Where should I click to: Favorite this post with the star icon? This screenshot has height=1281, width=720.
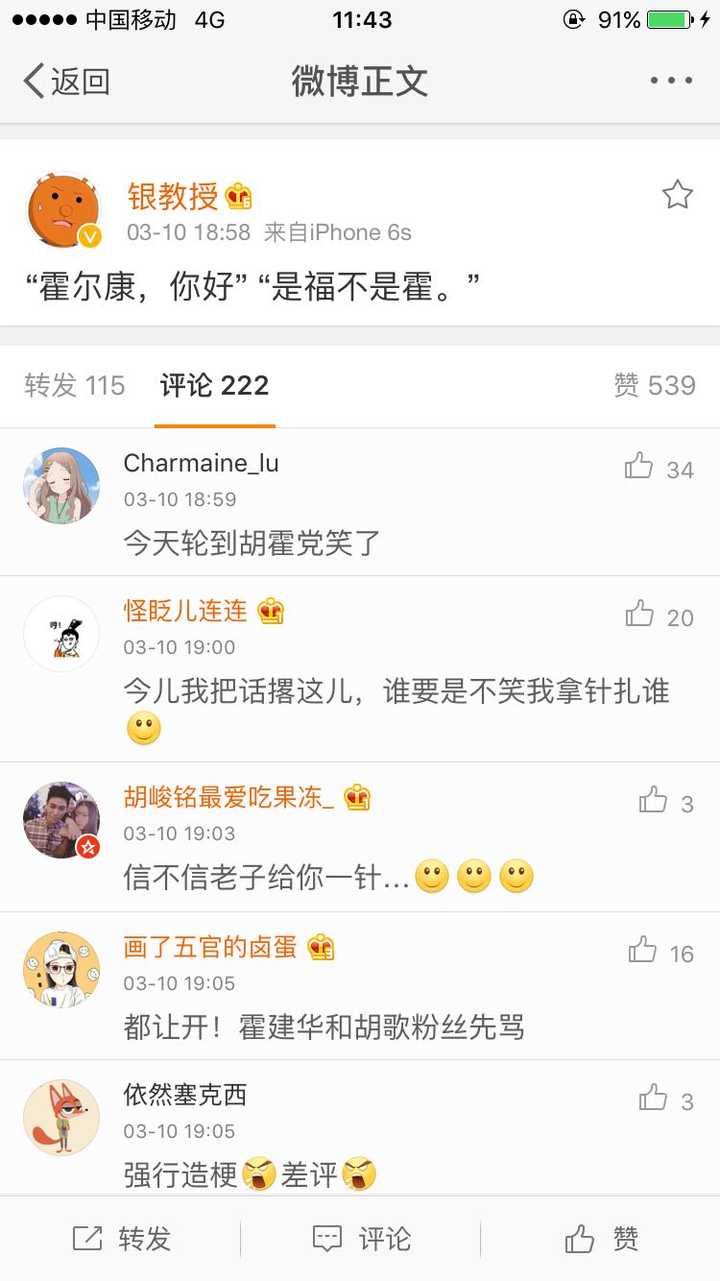click(677, 195)
